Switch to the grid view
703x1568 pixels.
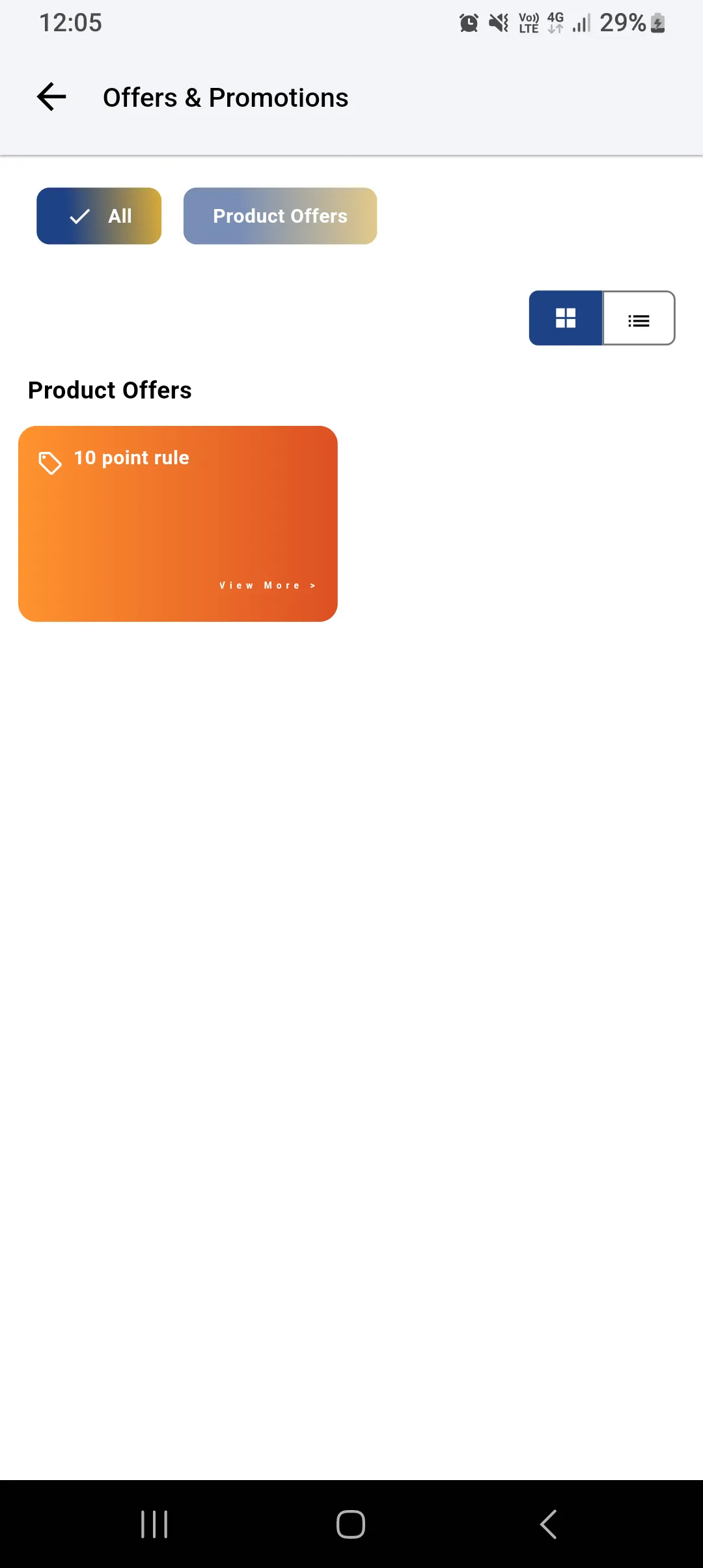tap(566, 318)
